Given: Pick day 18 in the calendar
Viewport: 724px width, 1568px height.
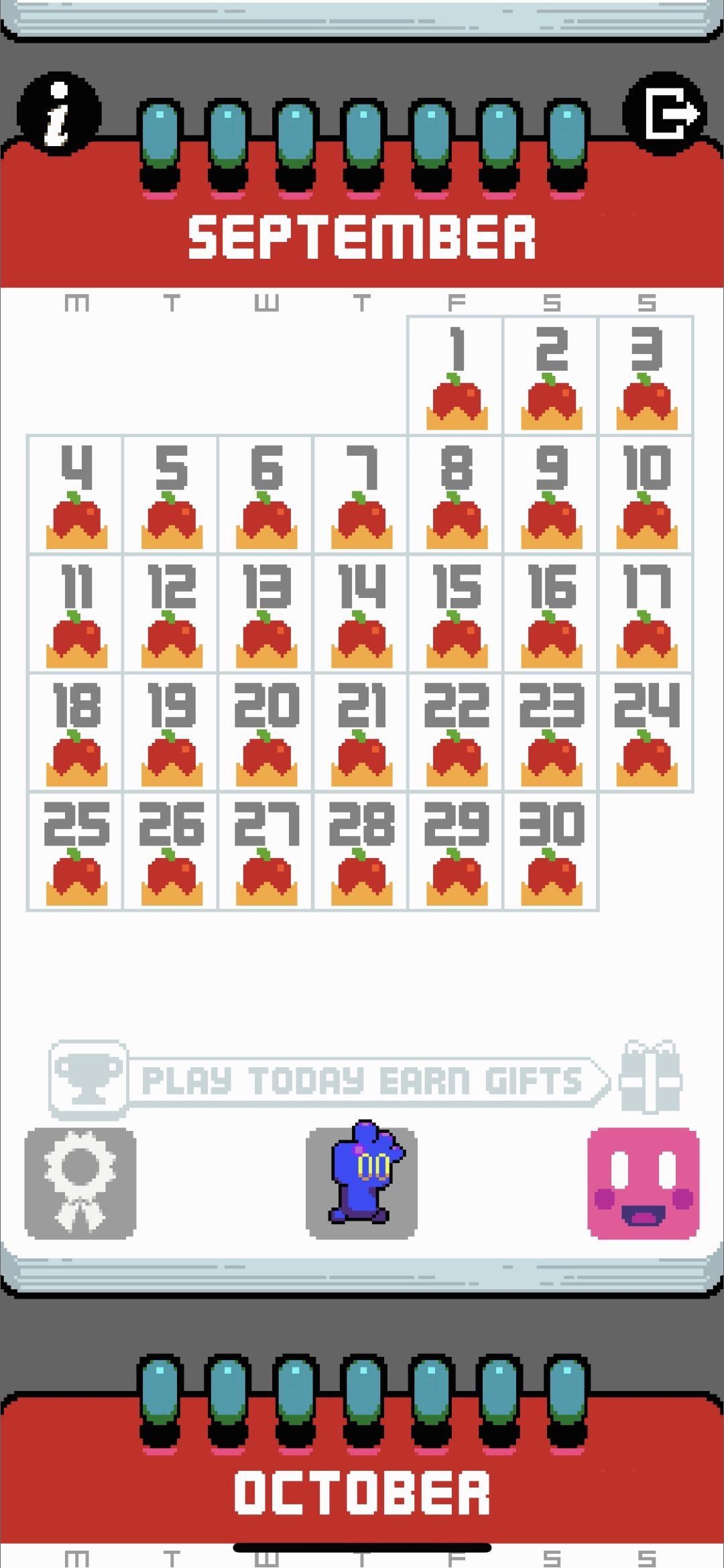Looking at the screenshot, I should 76,733.
